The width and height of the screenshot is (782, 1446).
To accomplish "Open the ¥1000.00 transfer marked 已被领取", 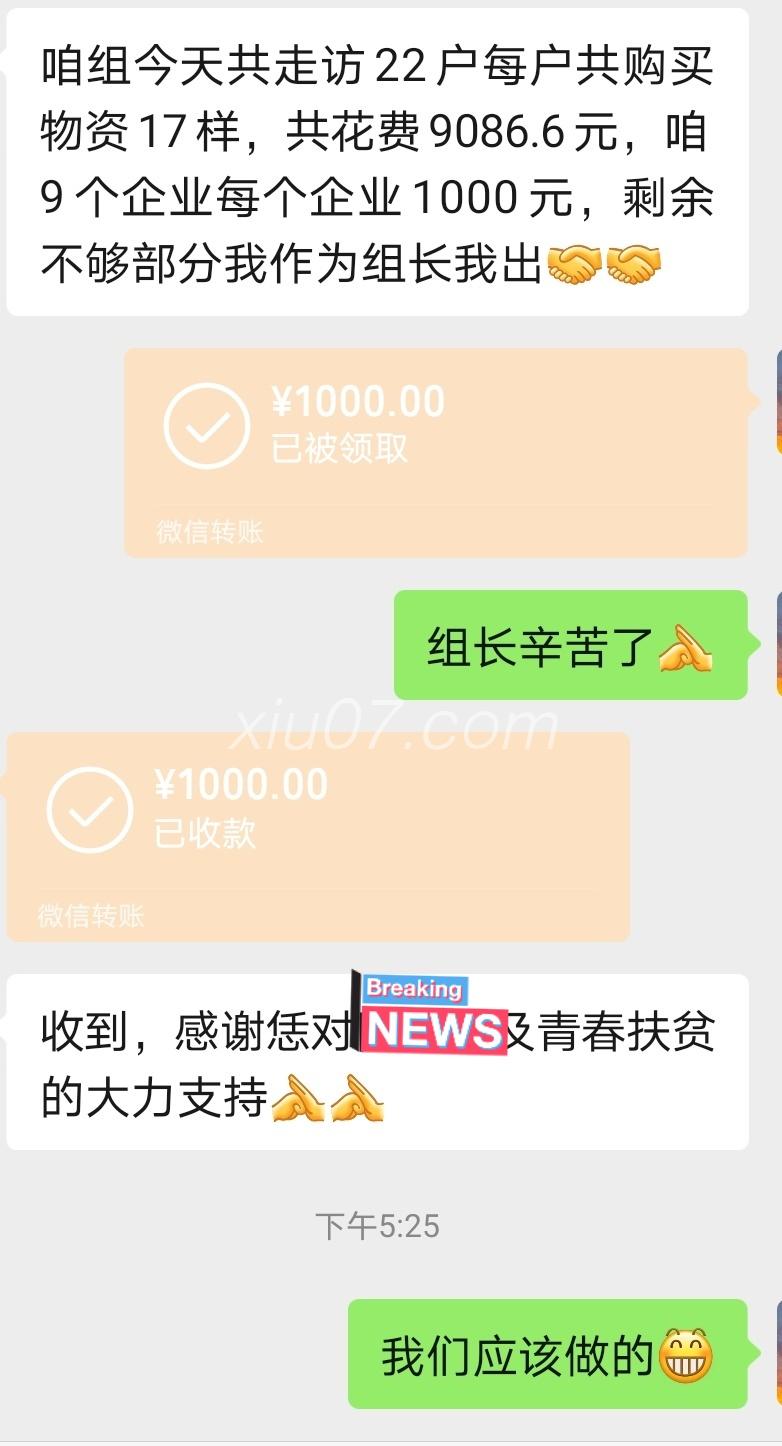I will pos(435,452).
